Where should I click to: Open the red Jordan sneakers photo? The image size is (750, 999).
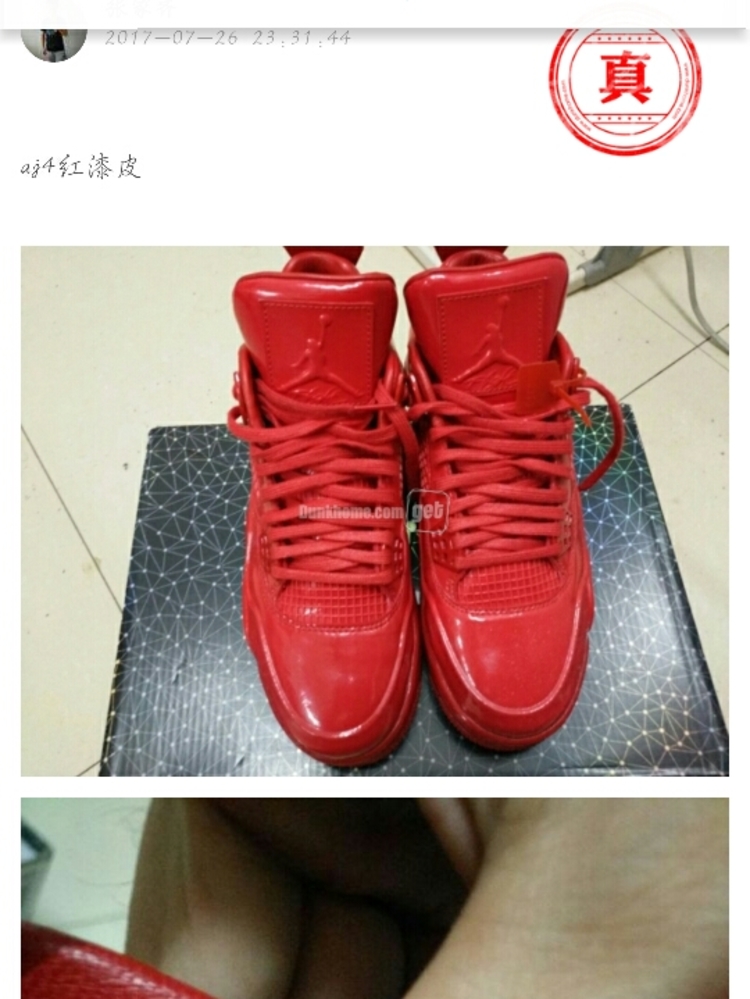pos(375,510)
